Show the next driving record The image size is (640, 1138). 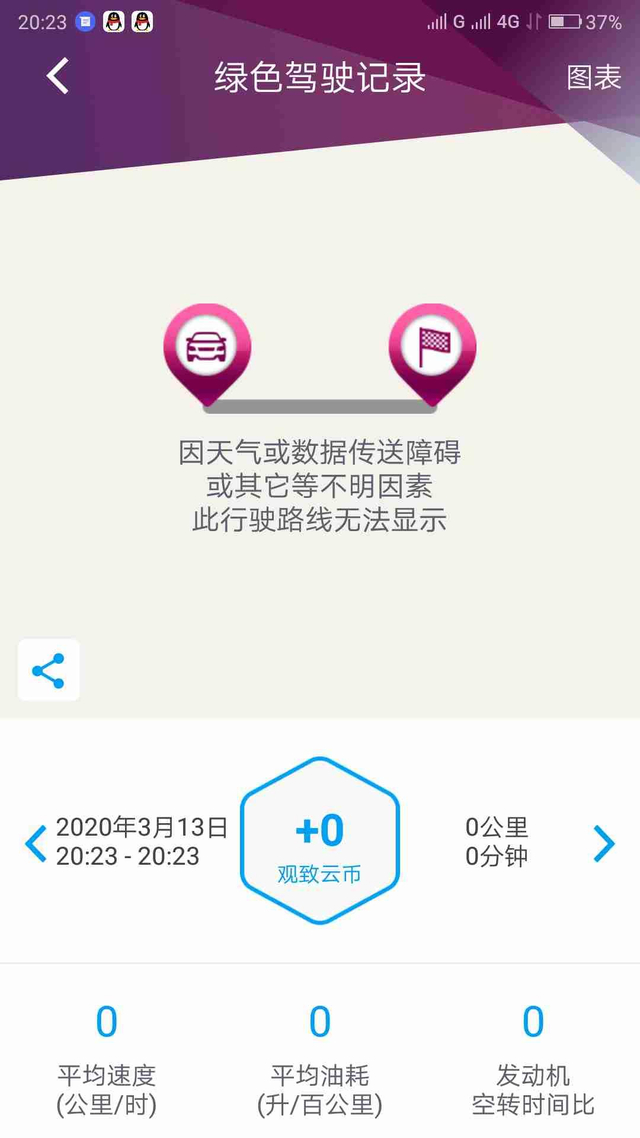[604, 843]
